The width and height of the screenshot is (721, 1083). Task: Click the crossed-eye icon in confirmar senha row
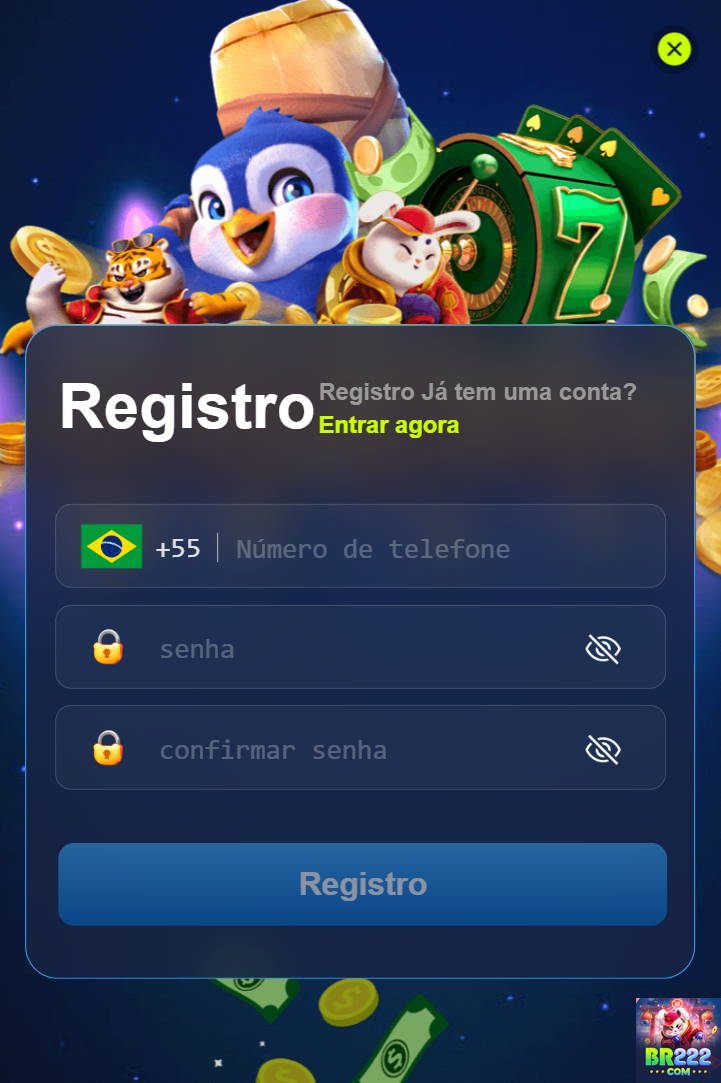[x=604, y=748]
